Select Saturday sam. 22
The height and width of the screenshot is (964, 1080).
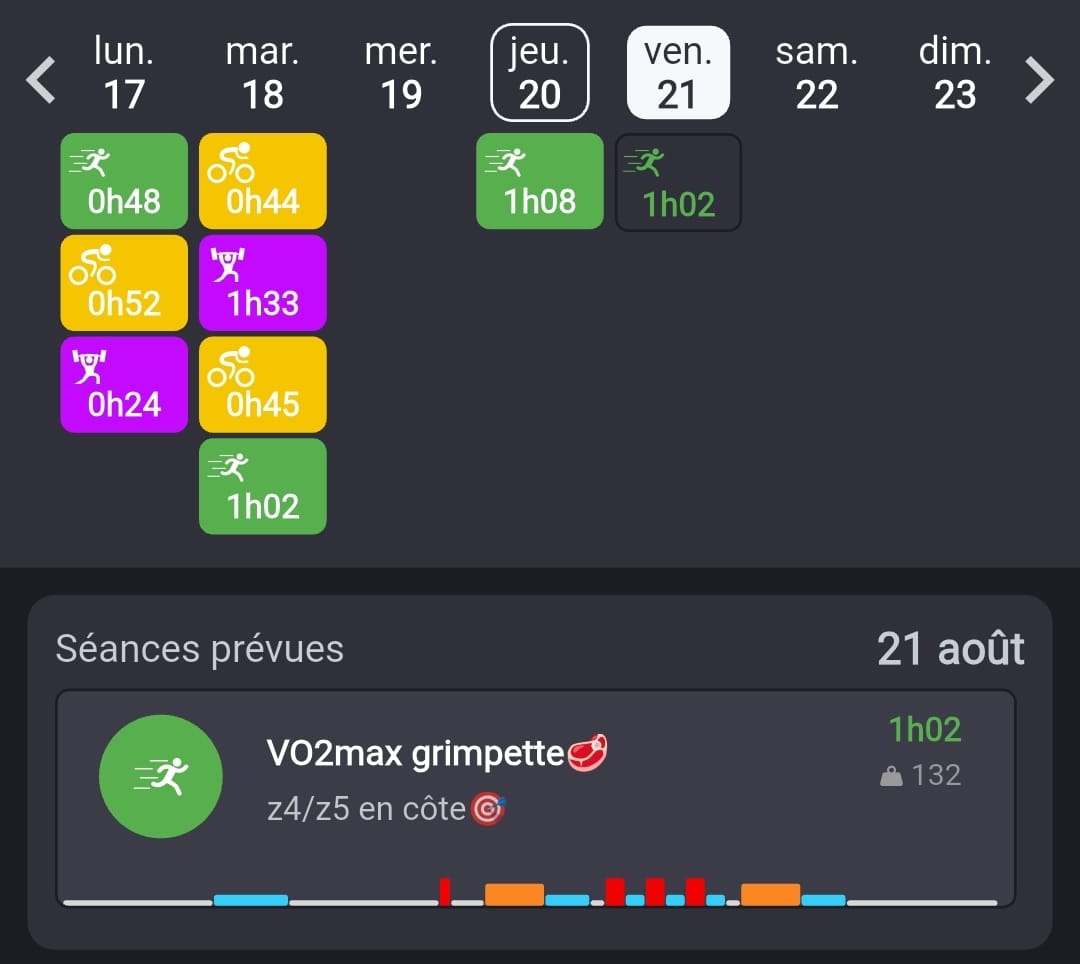click(x=817, y=72)
